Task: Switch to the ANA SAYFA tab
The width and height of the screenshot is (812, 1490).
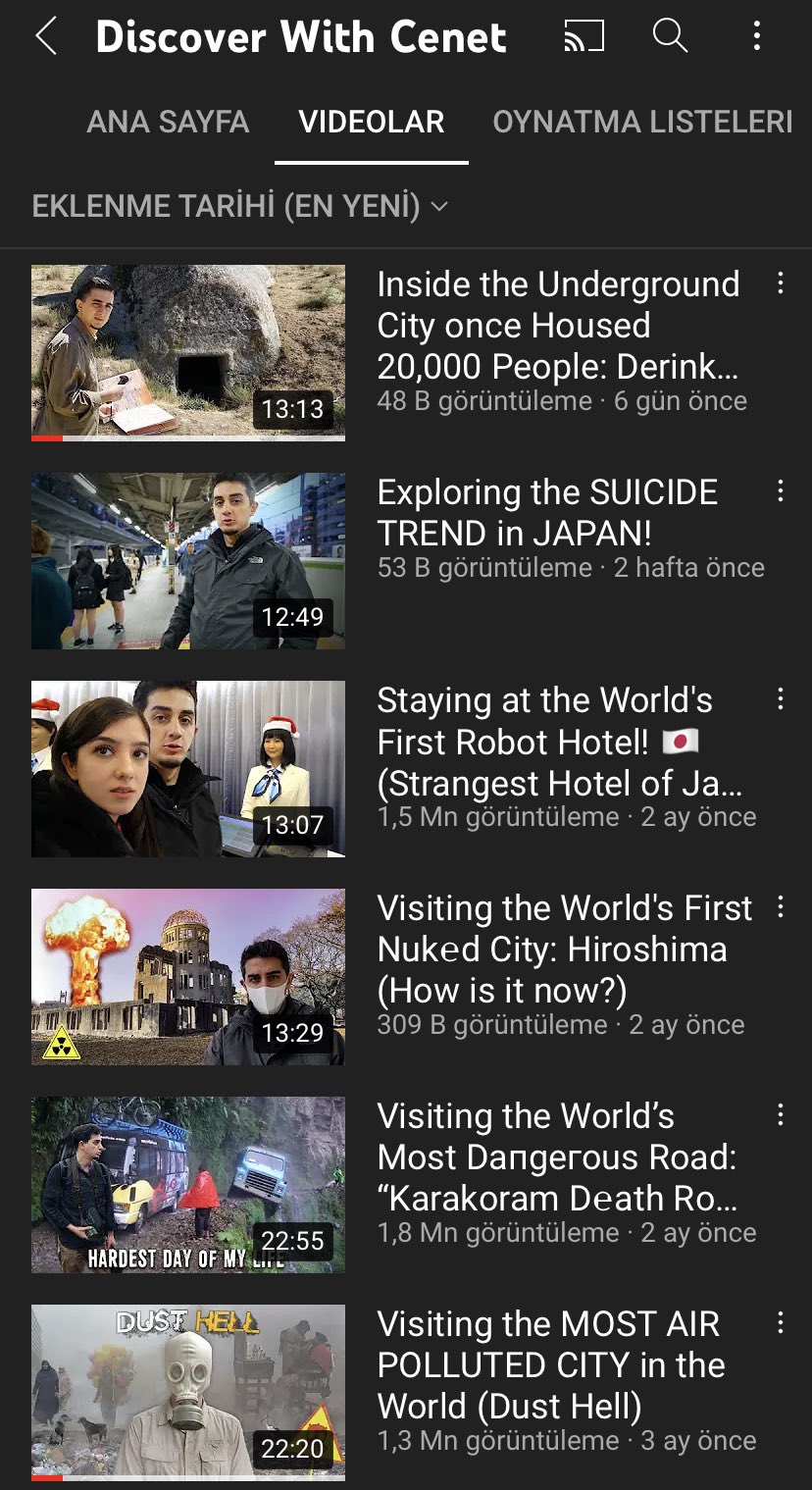Action: tap(168, 122)
